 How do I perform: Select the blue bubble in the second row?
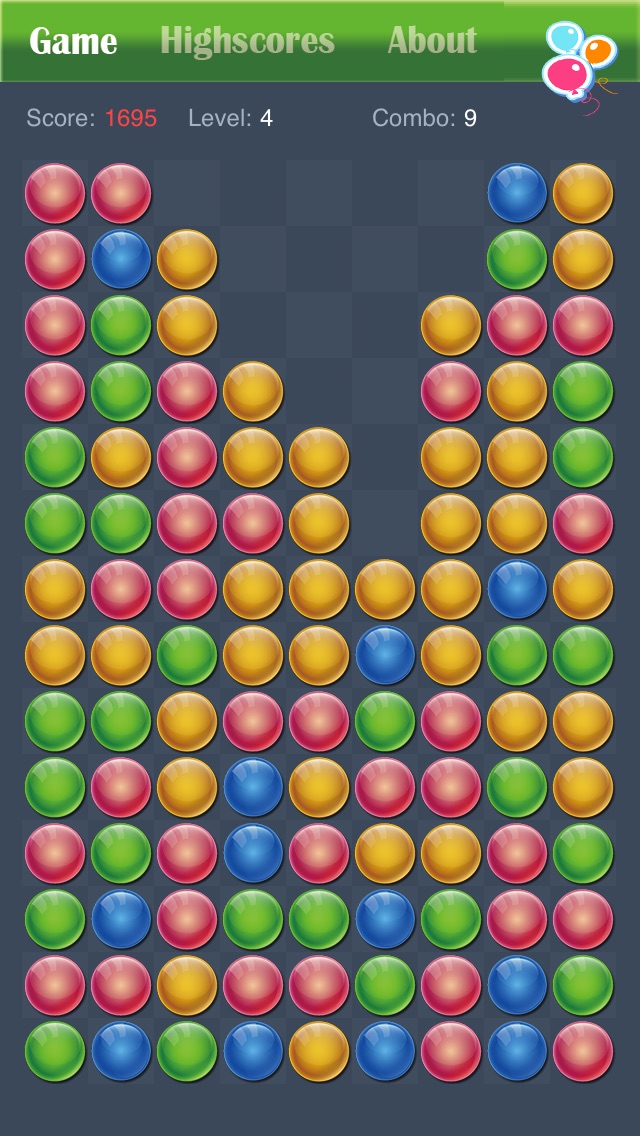121,259
